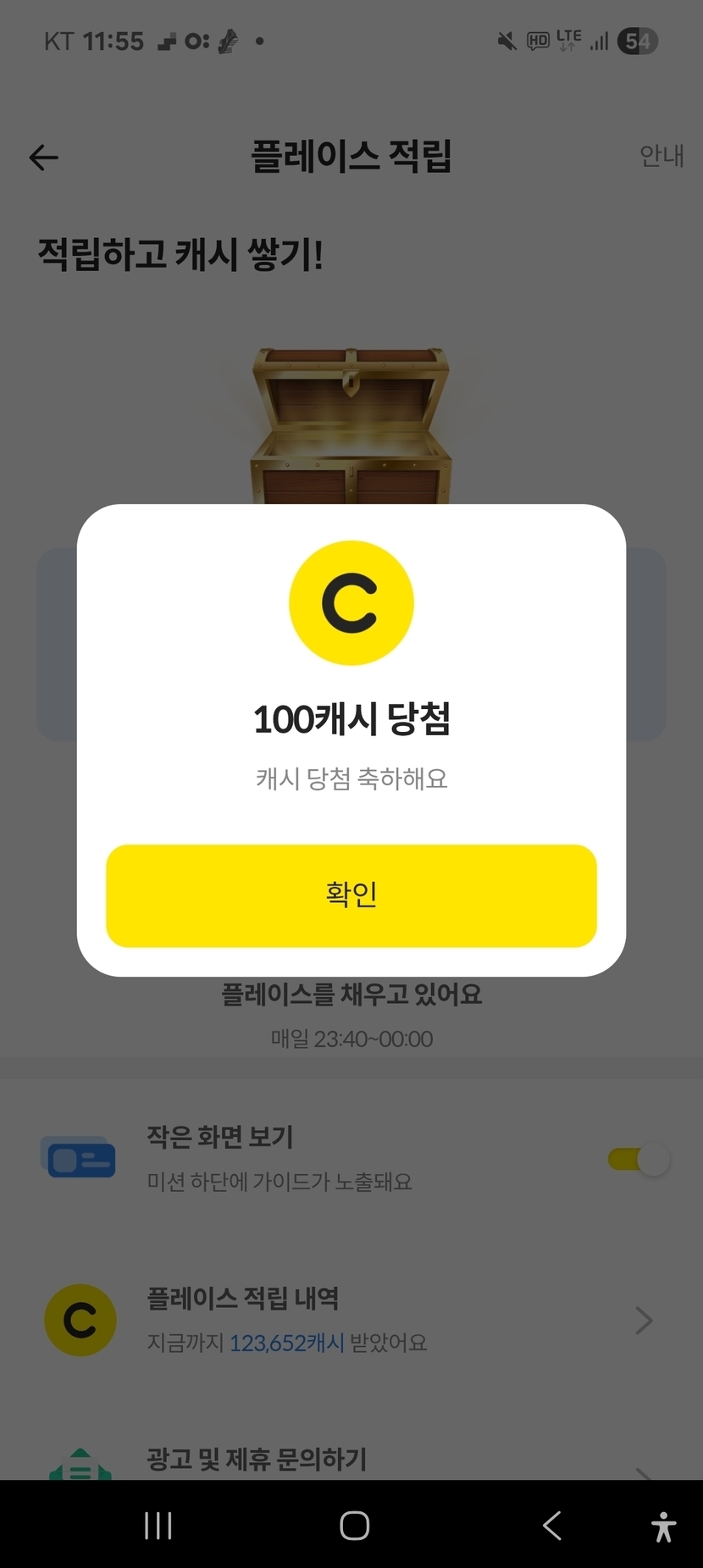
Task: Toggle the 작은 화면 보기 switch
Action: pyautogui.click(x=639, y=1159)
